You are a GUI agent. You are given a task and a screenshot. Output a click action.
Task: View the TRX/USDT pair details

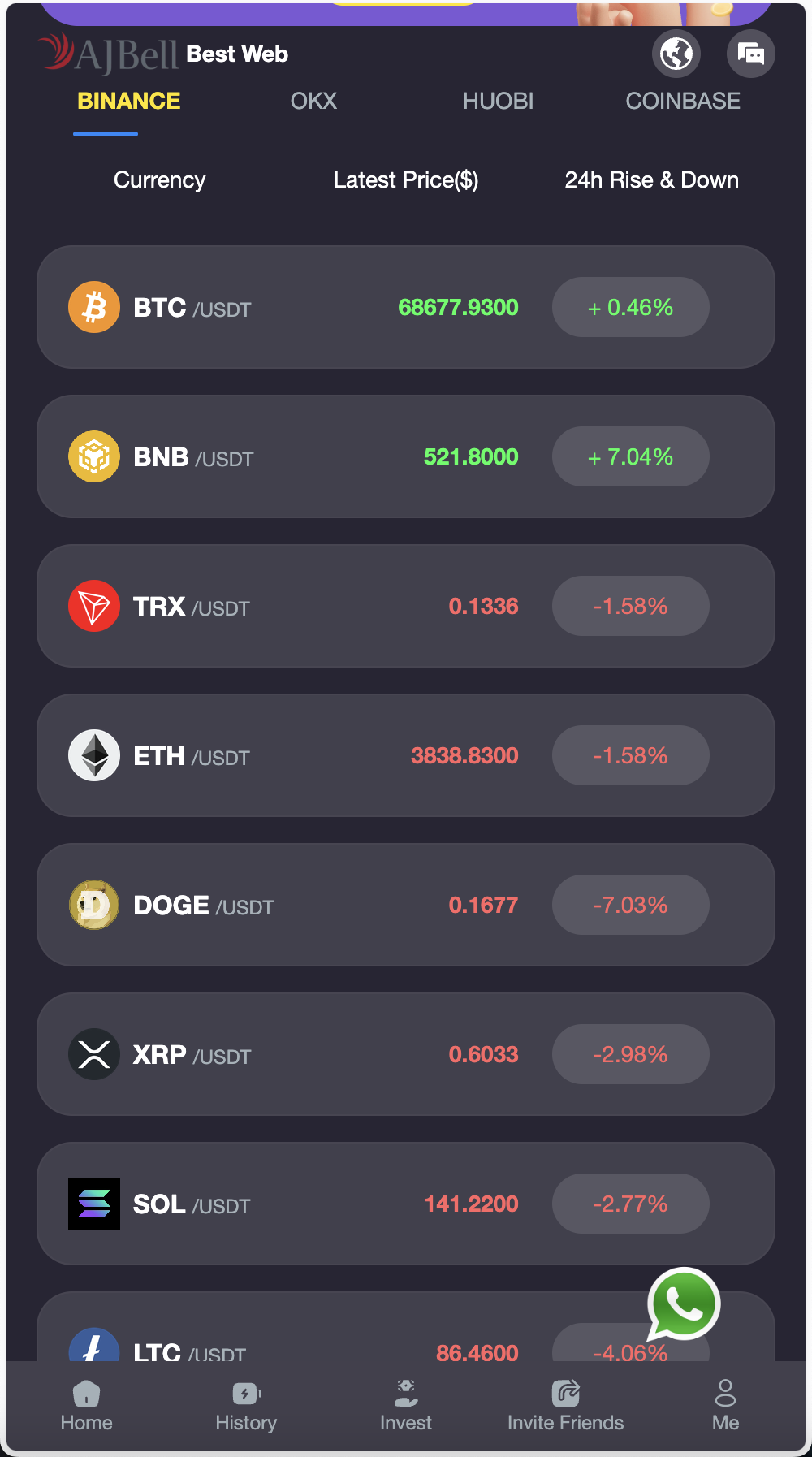[406, 606]
